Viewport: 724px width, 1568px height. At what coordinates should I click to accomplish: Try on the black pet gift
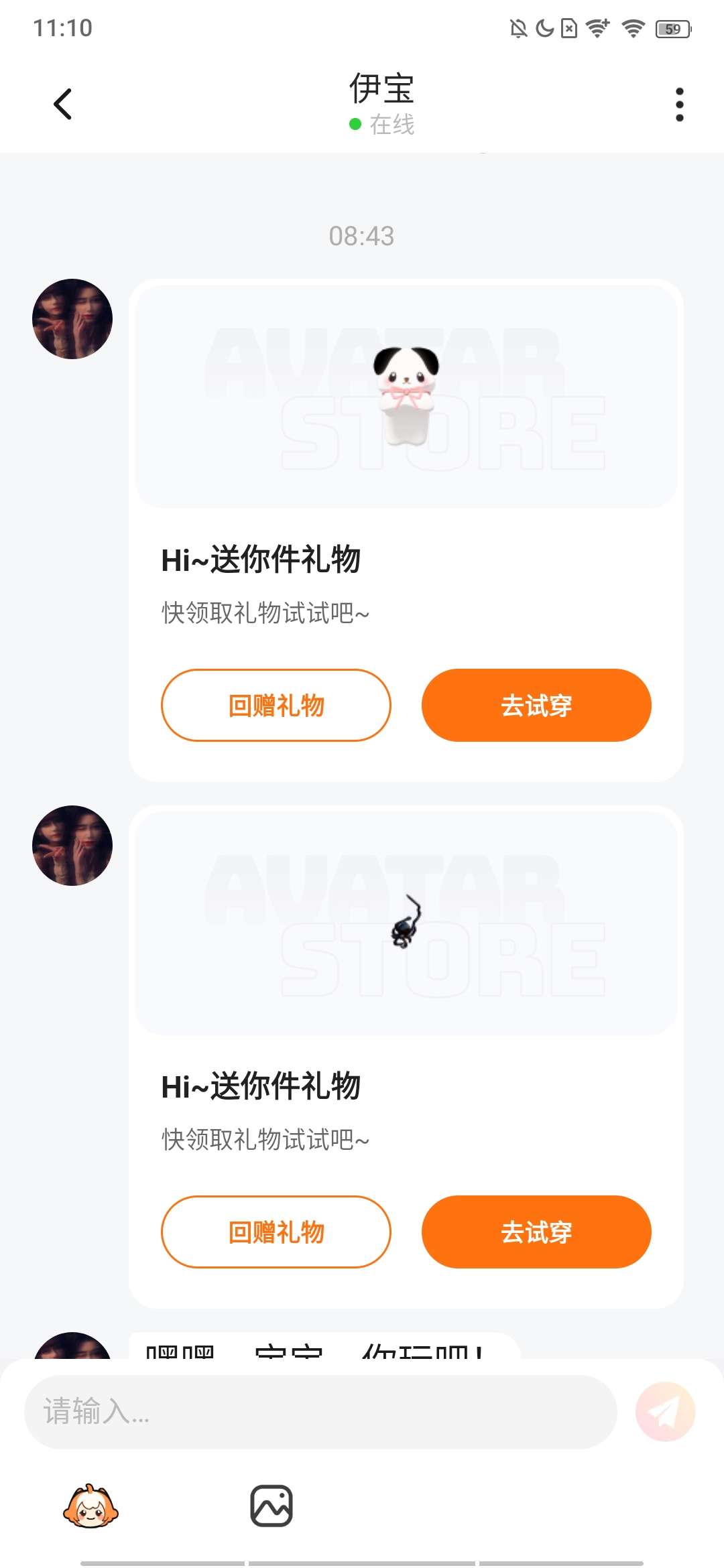536,1232
